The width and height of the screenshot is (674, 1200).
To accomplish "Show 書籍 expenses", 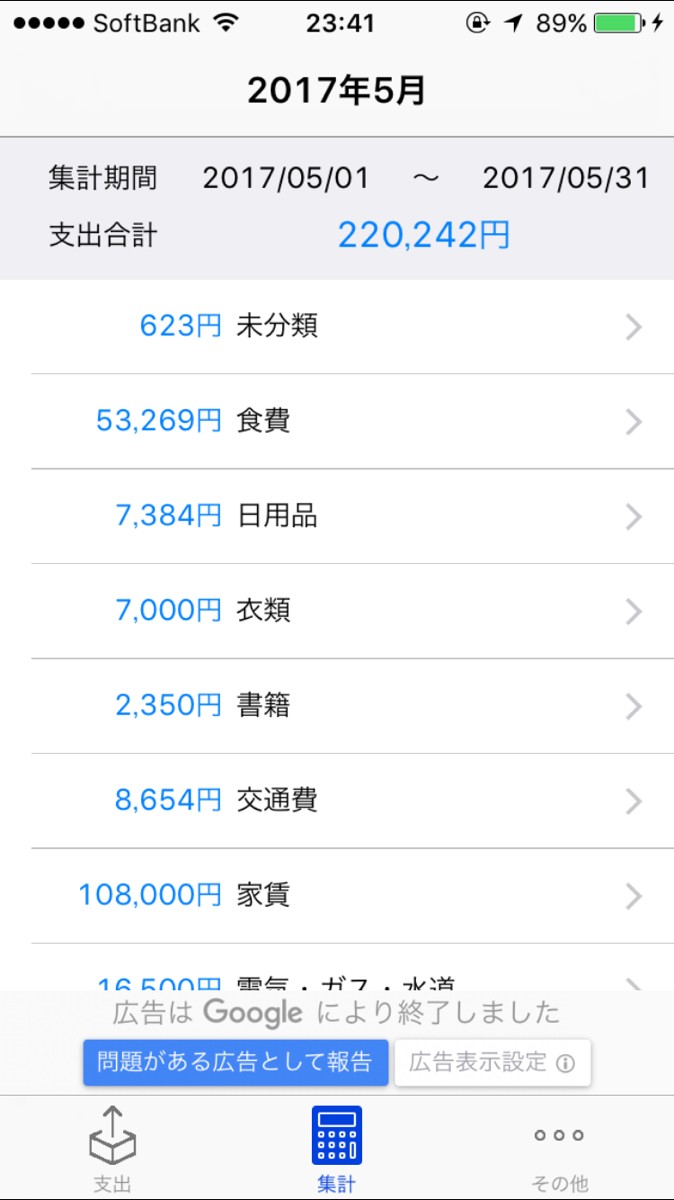I will (337, 706).
